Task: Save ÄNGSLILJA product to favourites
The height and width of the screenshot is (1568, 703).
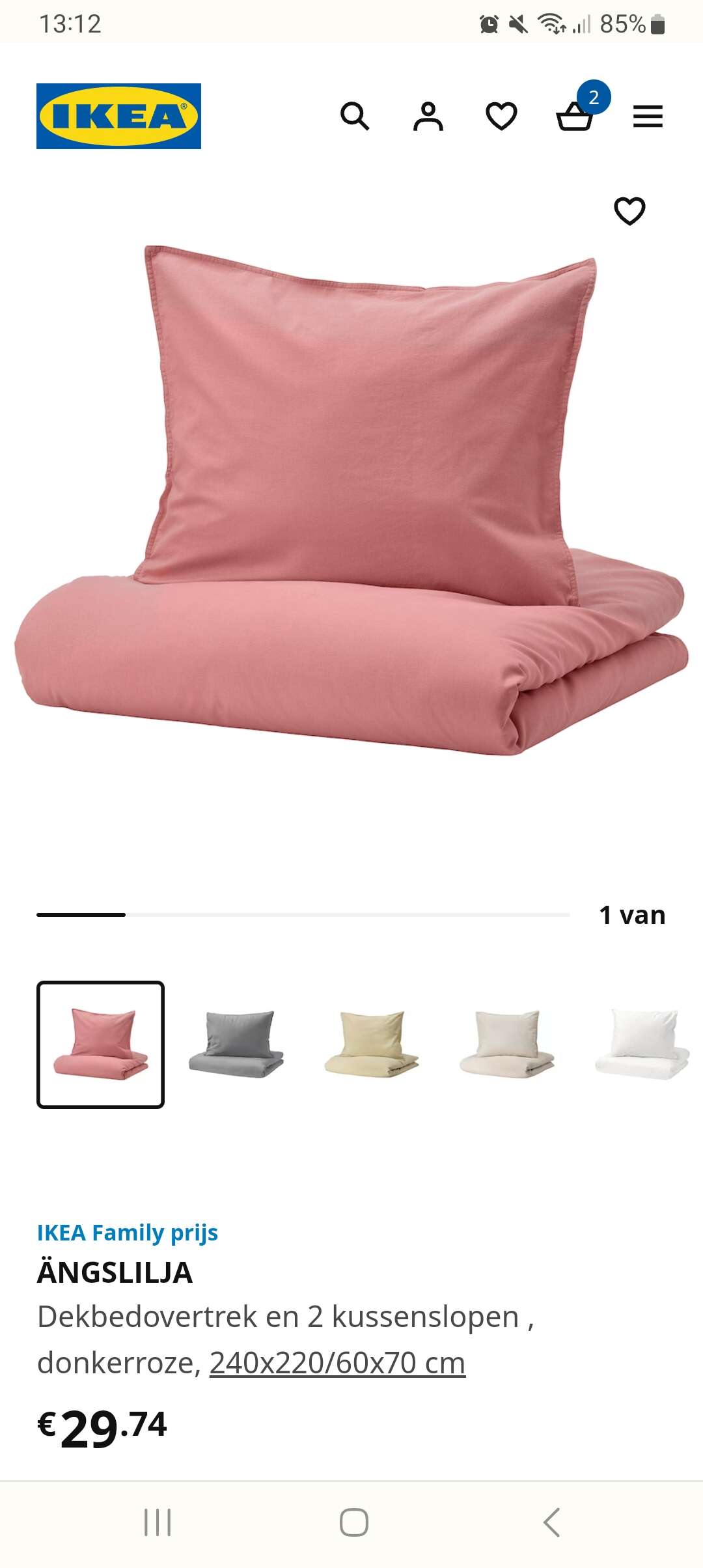Action: pyautogui.click(x=629, y=211)
